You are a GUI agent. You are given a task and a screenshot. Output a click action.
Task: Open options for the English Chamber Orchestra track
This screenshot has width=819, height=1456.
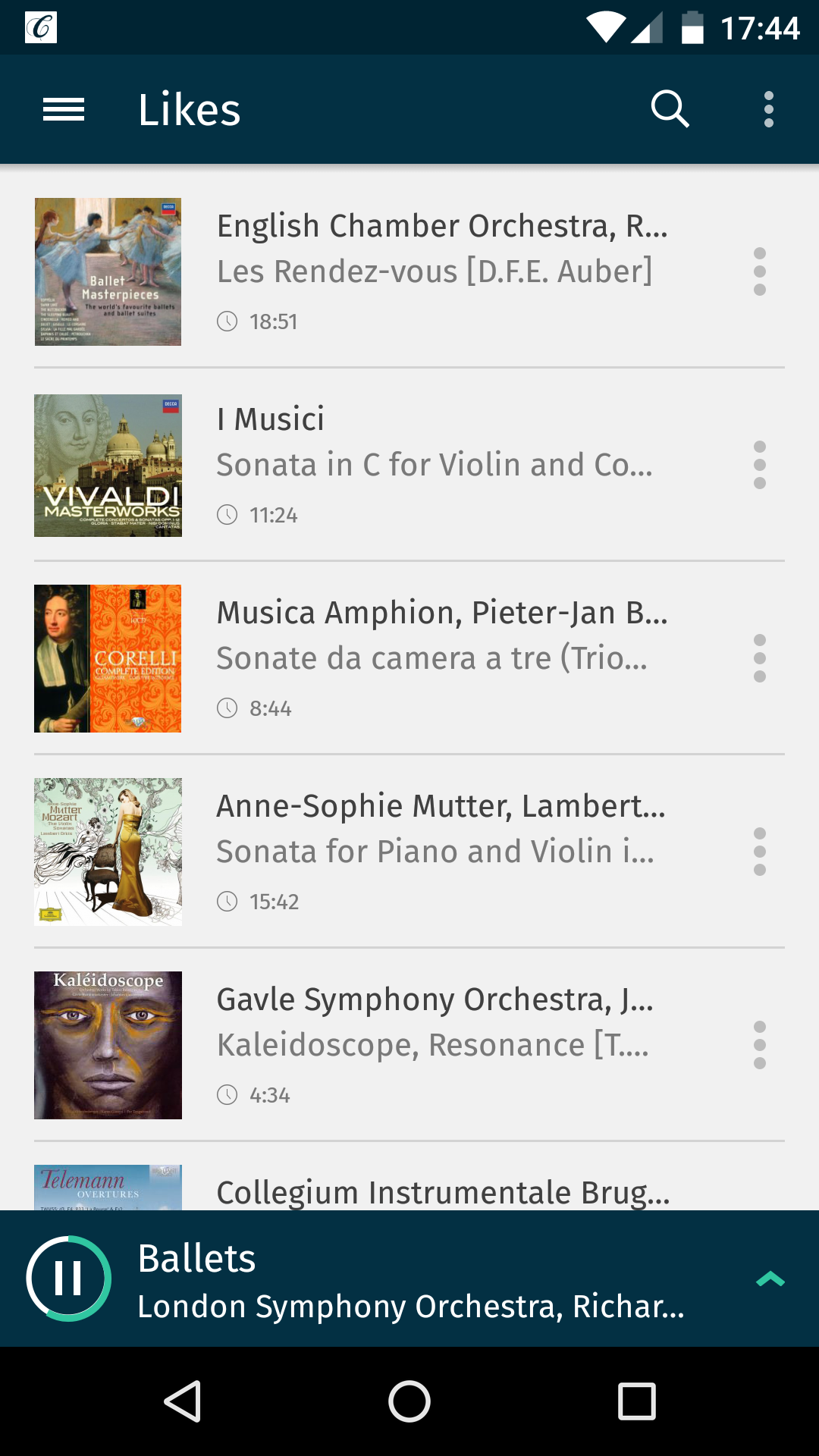coord(760,271)
